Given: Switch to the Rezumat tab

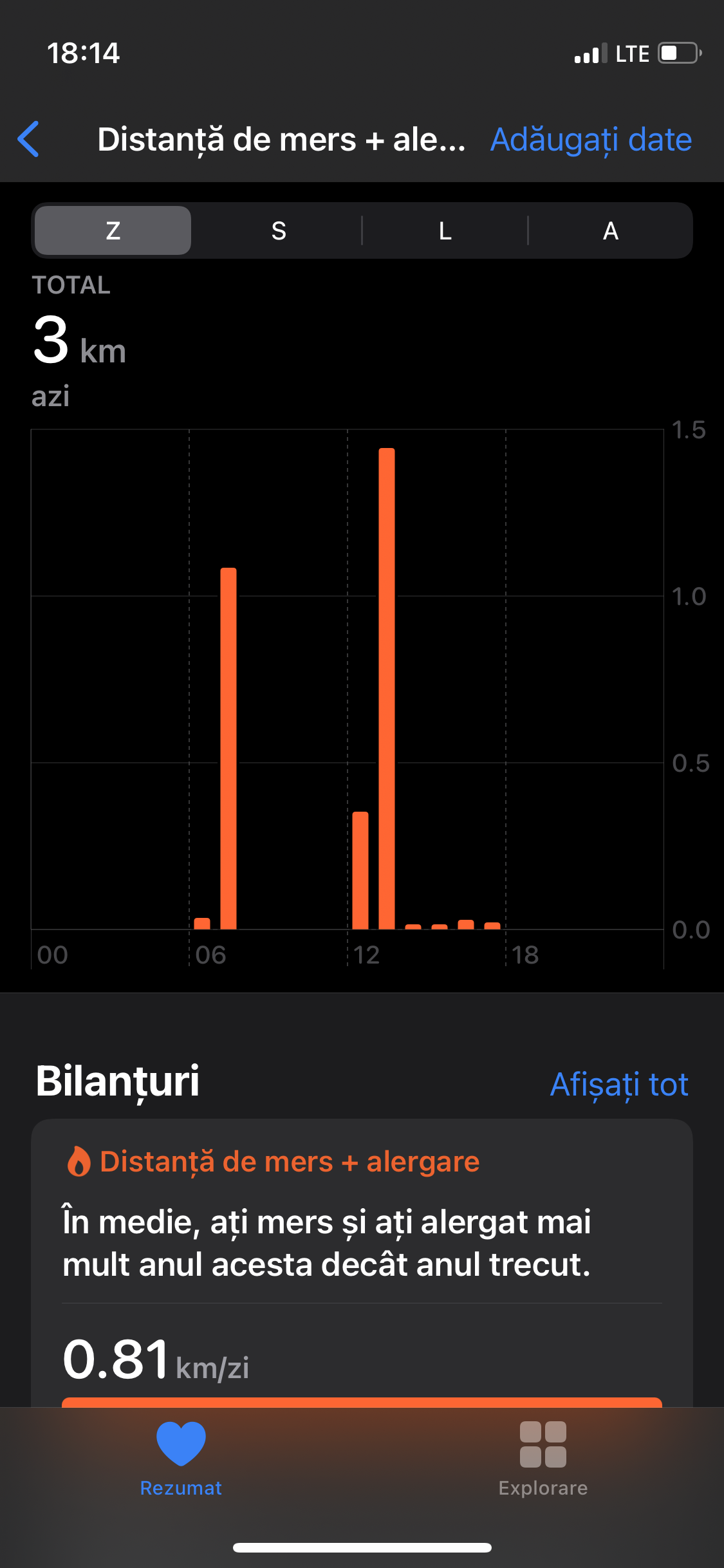Looking at the screenshot, I should [181, 1458].
